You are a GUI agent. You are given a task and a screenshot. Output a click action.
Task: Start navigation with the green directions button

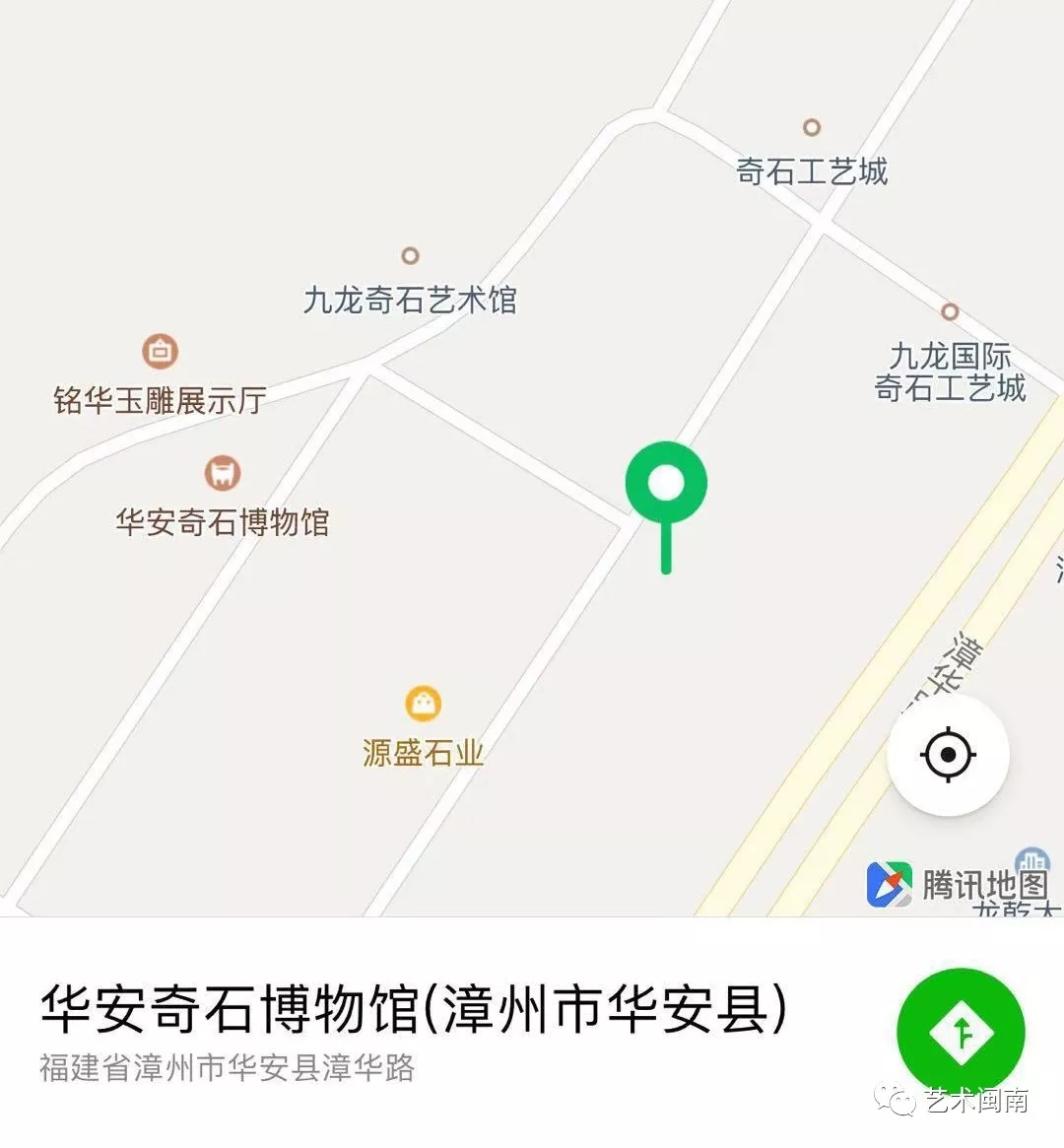961,1032
